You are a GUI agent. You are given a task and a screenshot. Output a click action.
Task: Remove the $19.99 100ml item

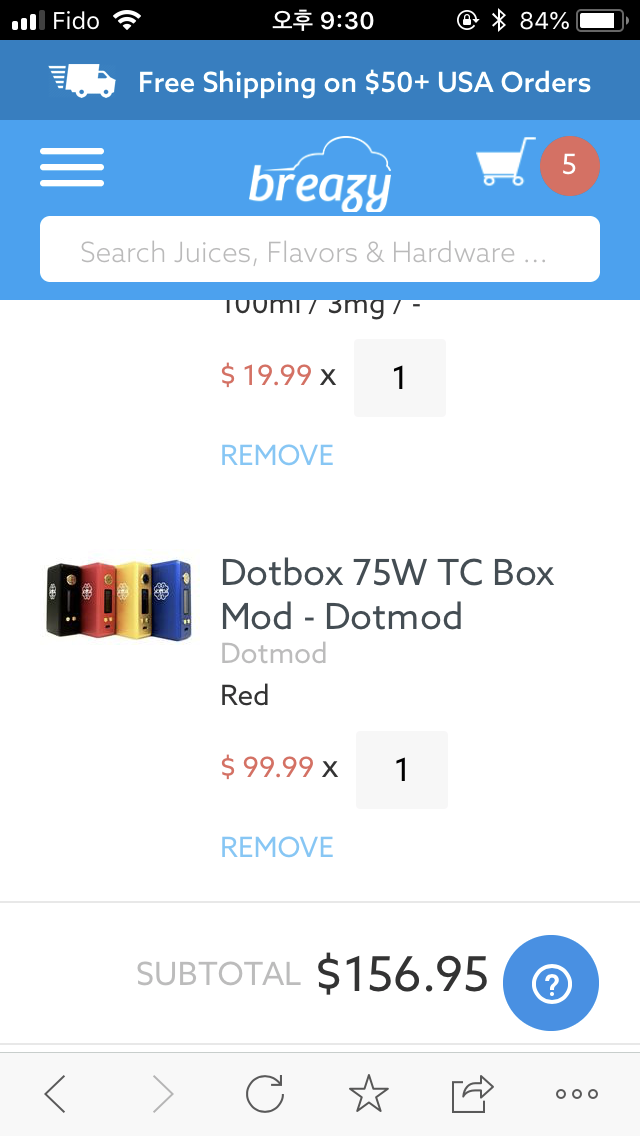point(277,455)
